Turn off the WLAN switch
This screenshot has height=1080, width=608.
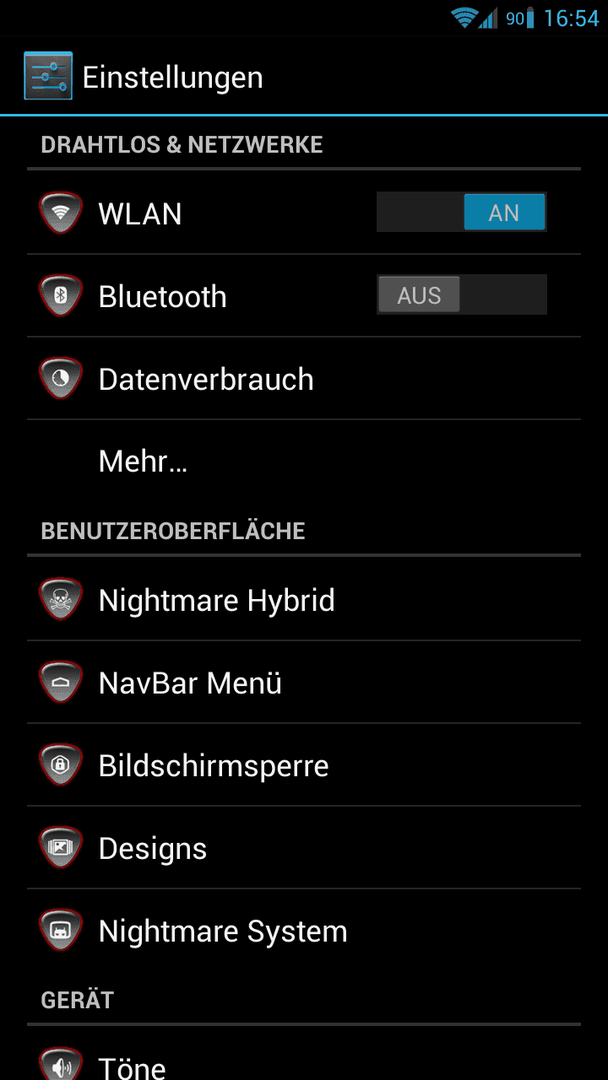click(x=461, y=211)
